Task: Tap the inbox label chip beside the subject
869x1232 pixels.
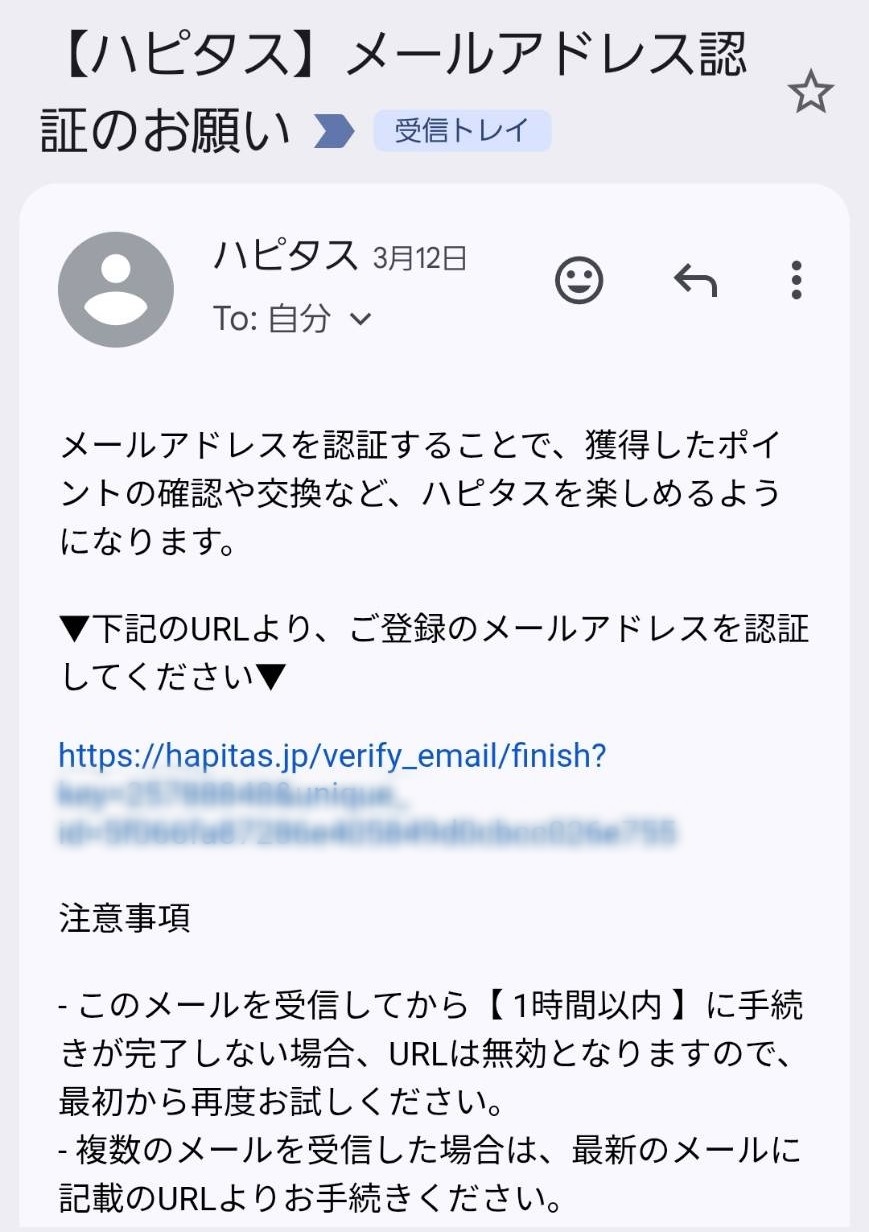Action: click(461, 128)
